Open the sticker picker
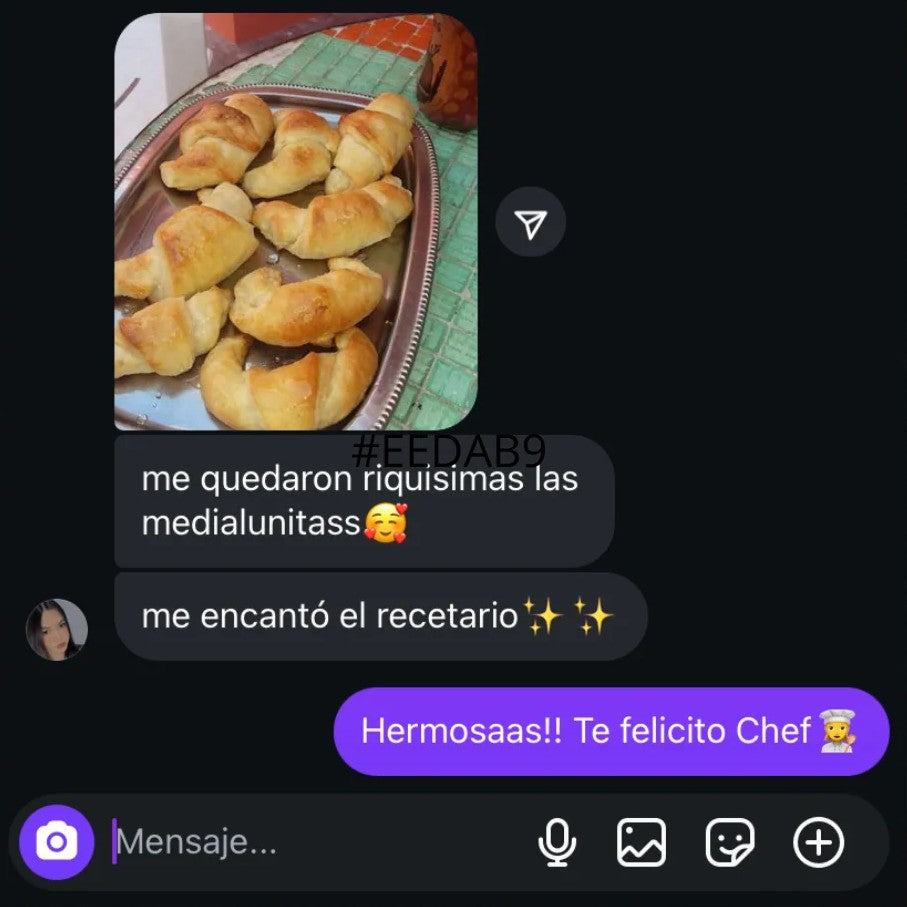Viewport: 907px width, 907px height. (x=730, y=842)
